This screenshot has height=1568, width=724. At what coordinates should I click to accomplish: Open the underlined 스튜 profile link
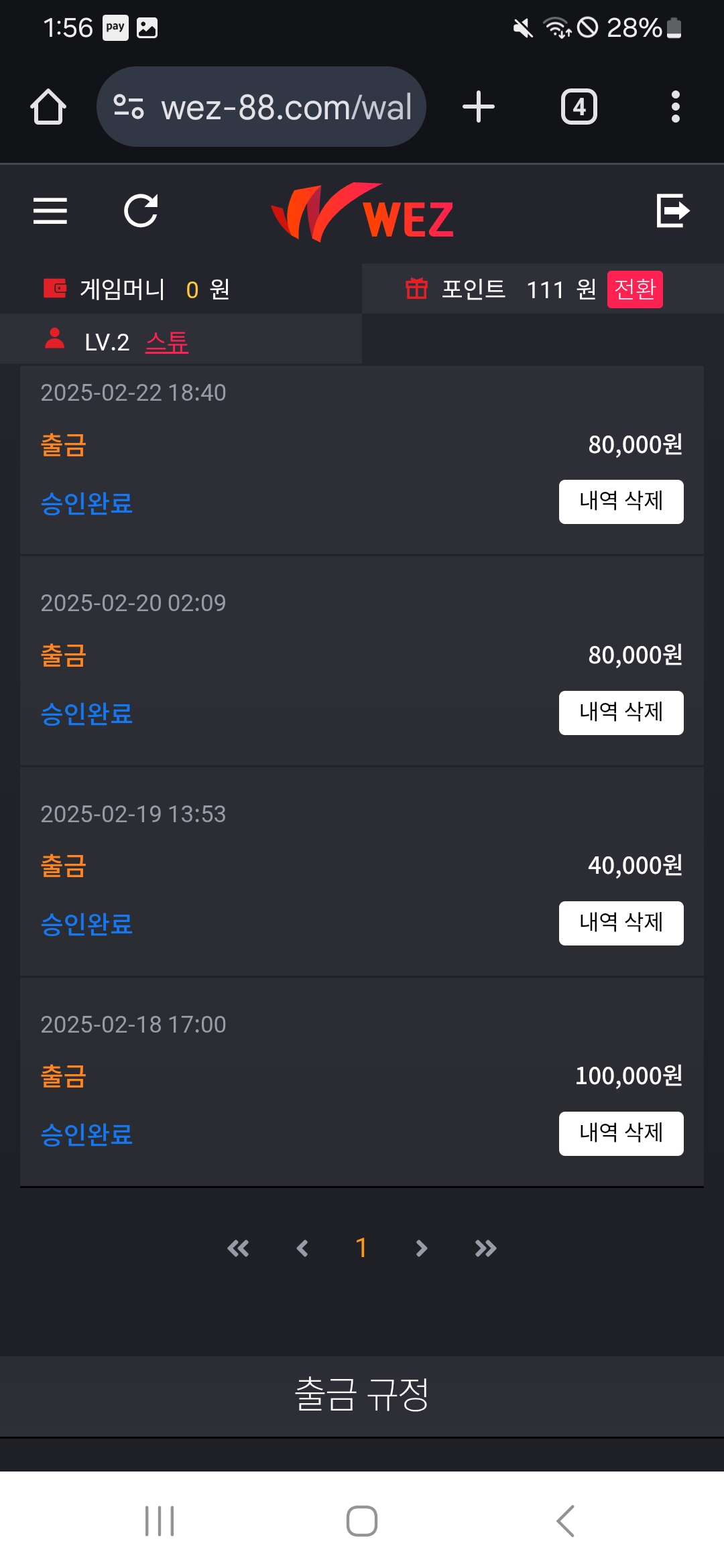(x=167, y=342)
